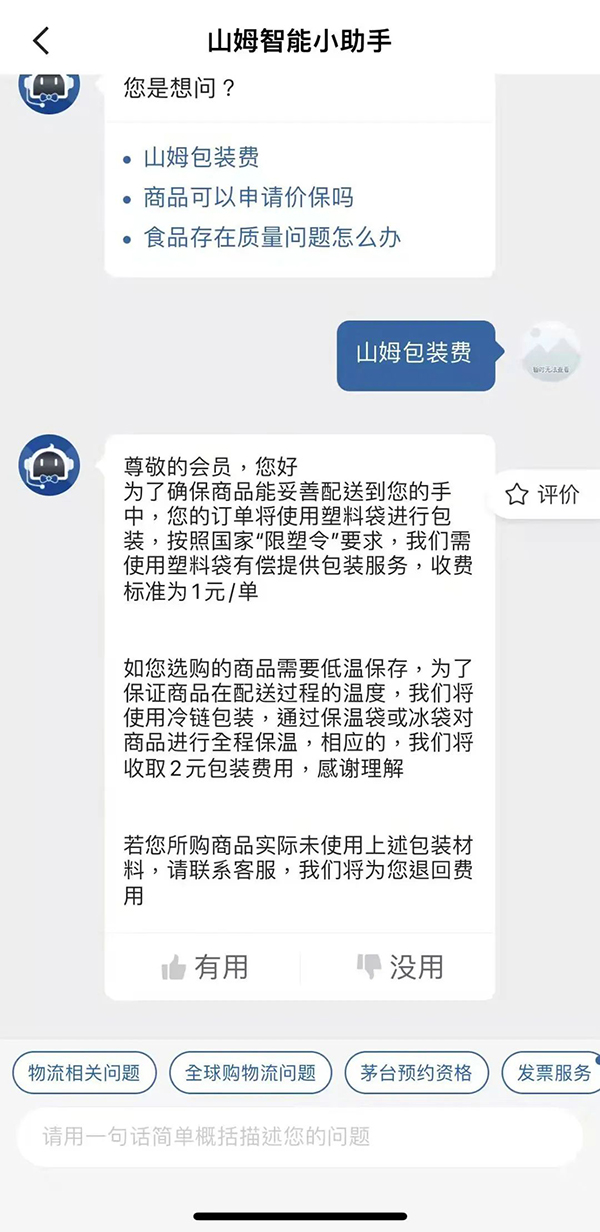Mark the answer as 没用
The height and width of the screenshot is (1232, 600).
(400, 967)
